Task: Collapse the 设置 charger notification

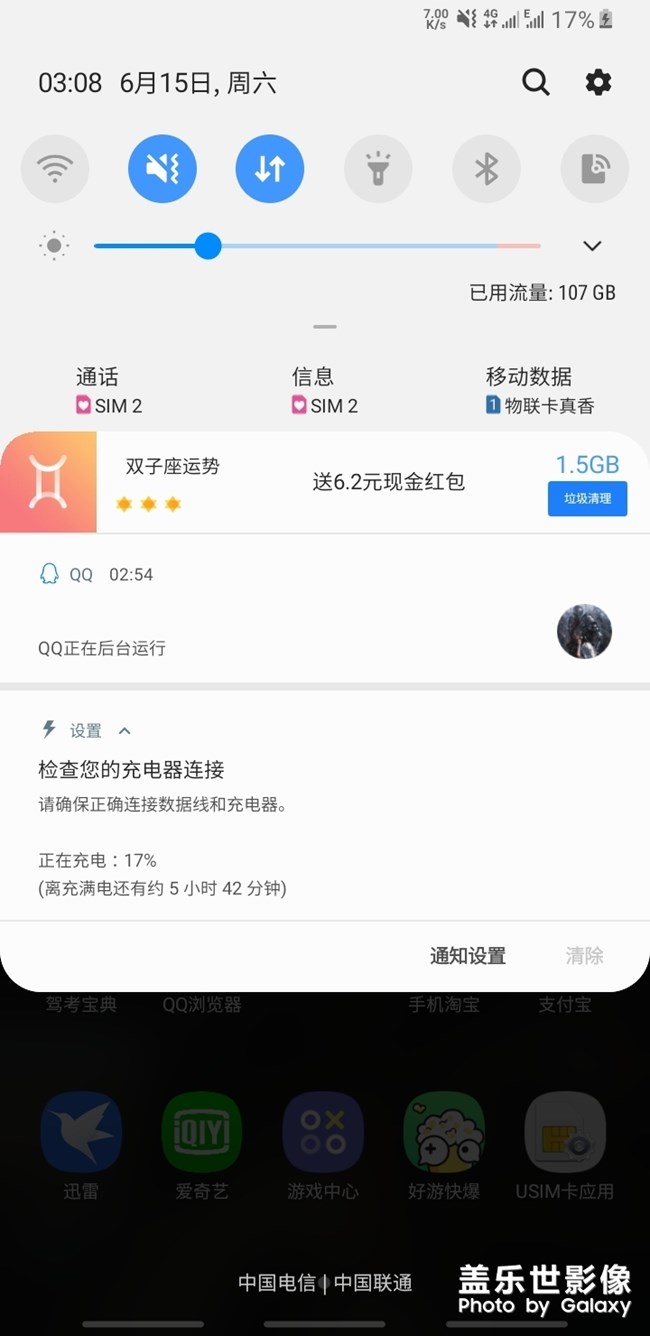Action: (125, 731)
